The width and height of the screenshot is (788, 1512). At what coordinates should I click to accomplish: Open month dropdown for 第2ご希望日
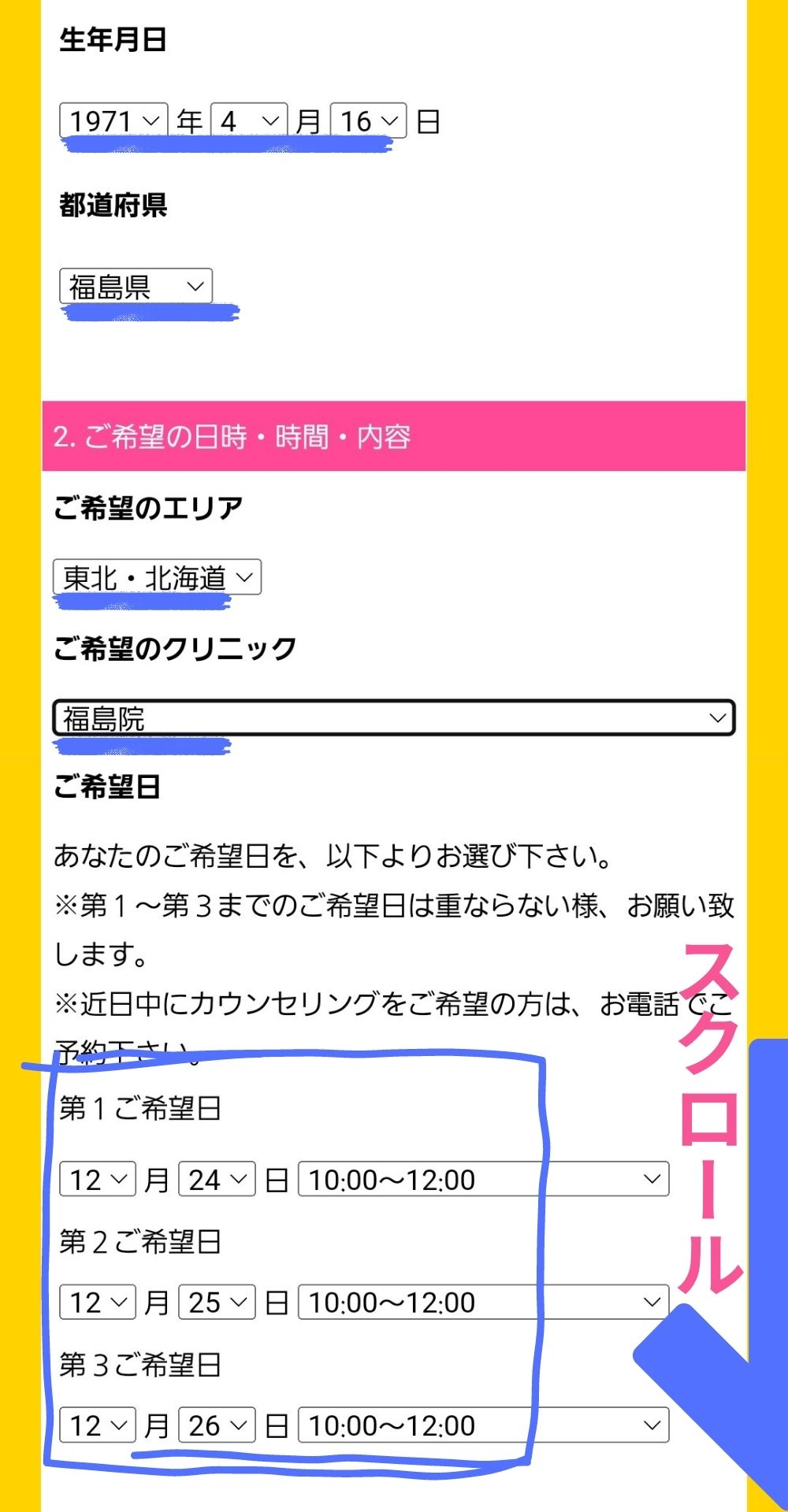(x=98, y=1302)
